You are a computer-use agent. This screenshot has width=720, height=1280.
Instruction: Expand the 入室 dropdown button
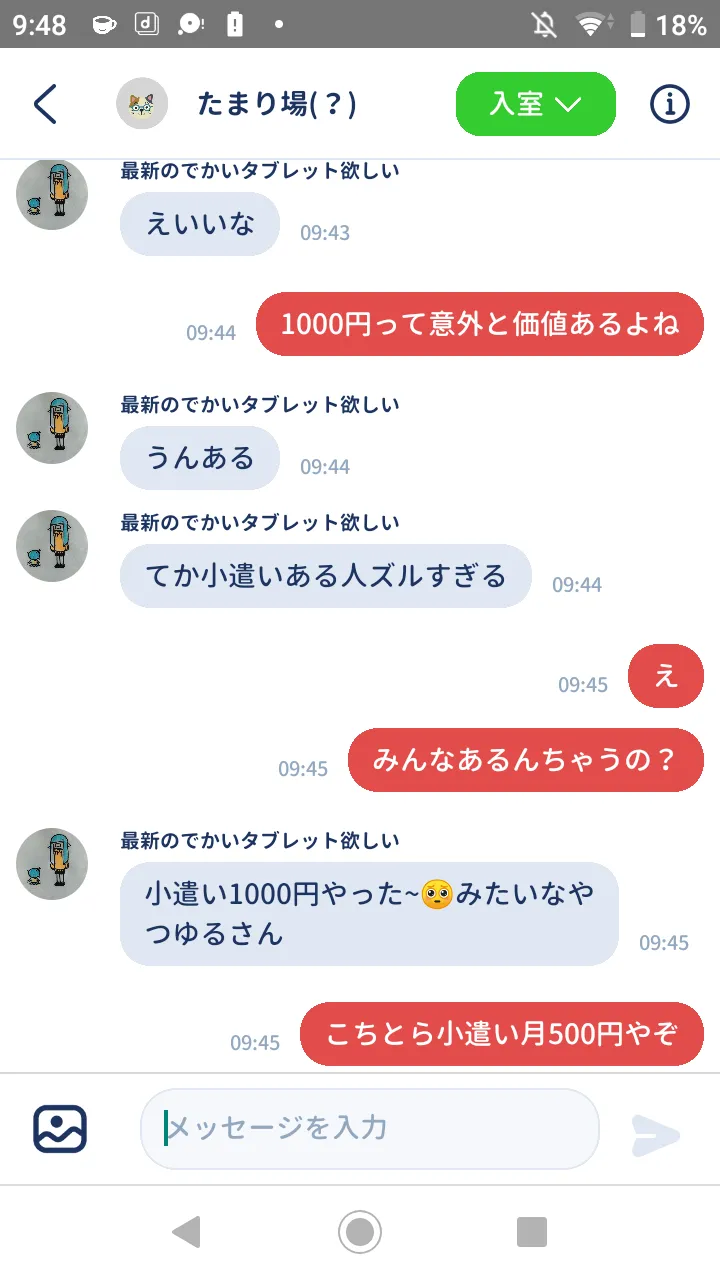536,104
